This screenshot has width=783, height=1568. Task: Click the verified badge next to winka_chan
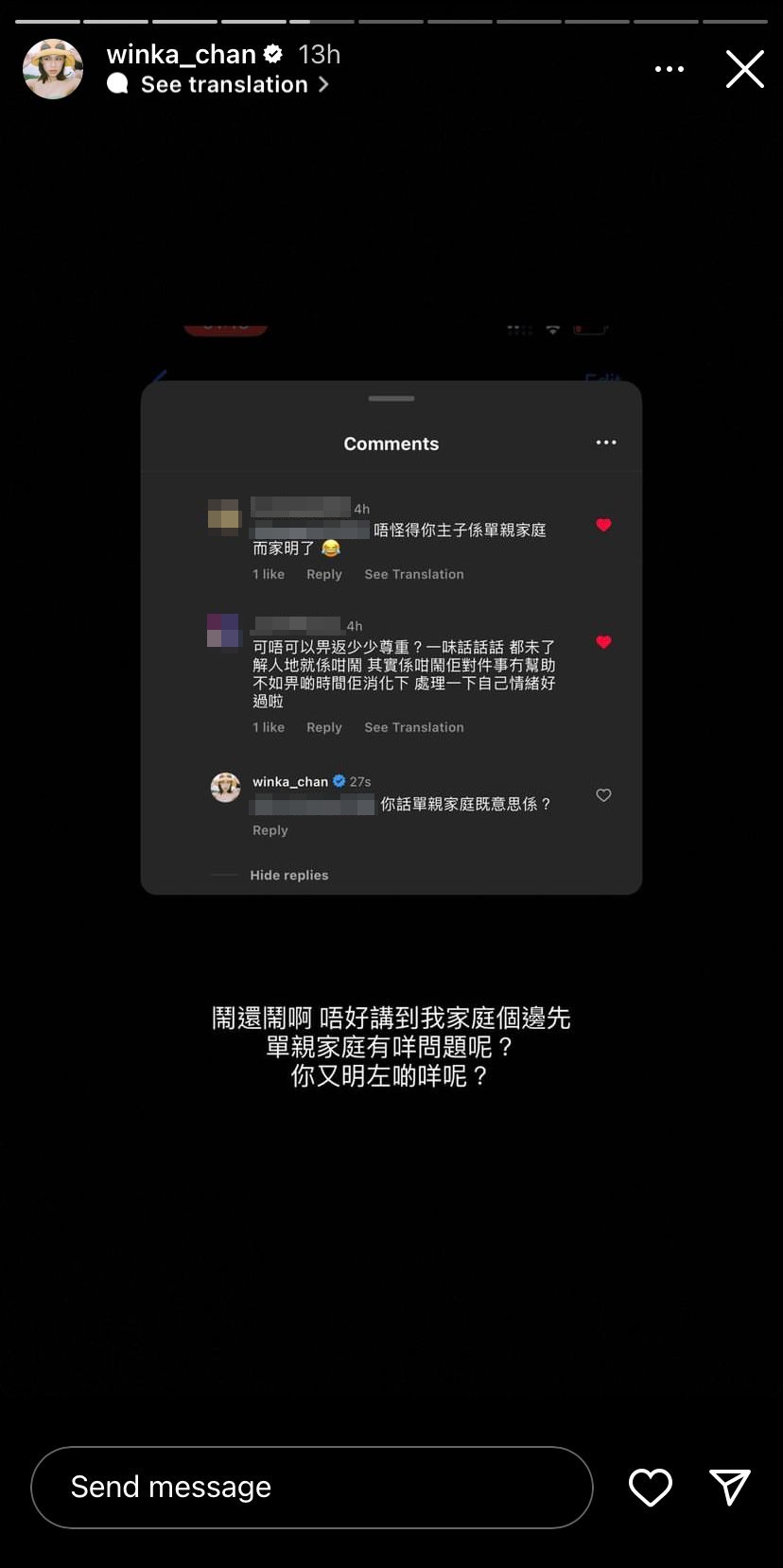(x=272, y=54)
